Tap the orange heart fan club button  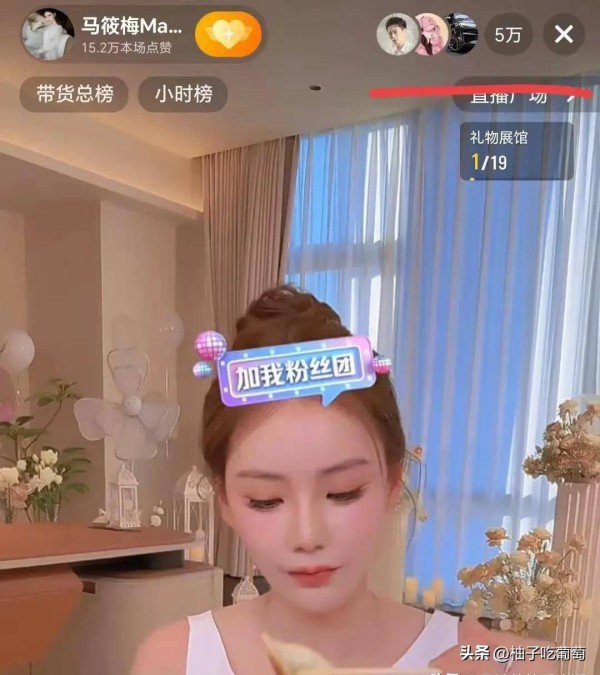point(228,34)
